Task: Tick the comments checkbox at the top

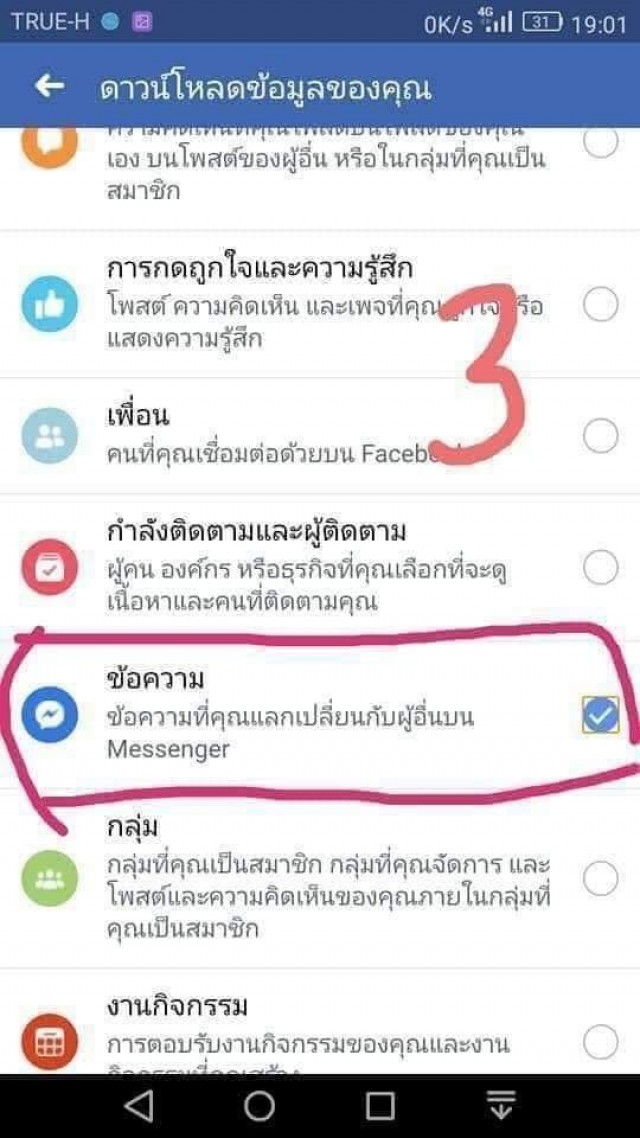Action: [x=600, y=144]
